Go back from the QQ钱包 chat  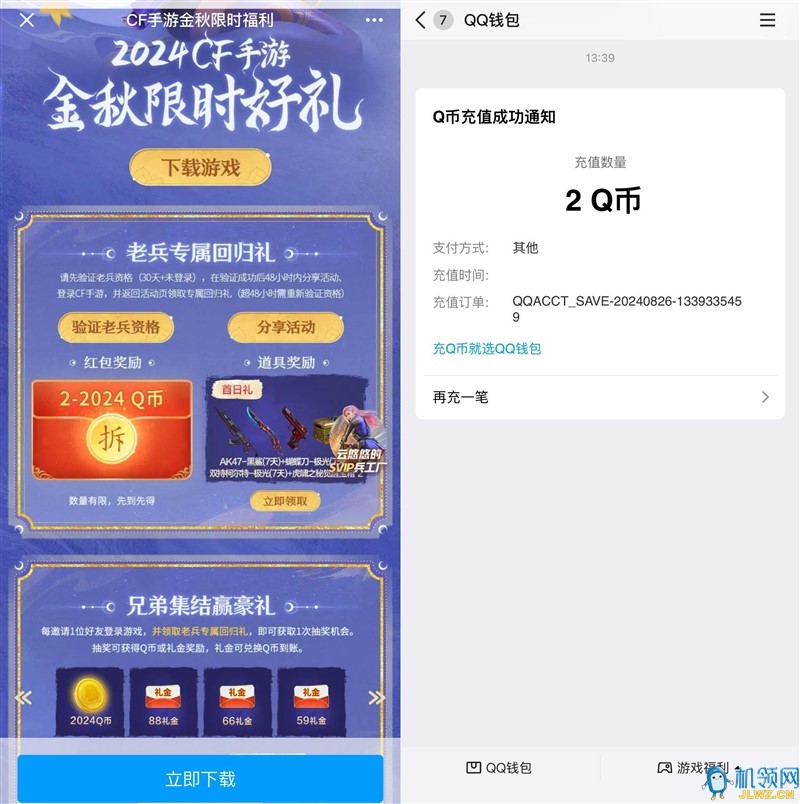(x=420, y=20)
